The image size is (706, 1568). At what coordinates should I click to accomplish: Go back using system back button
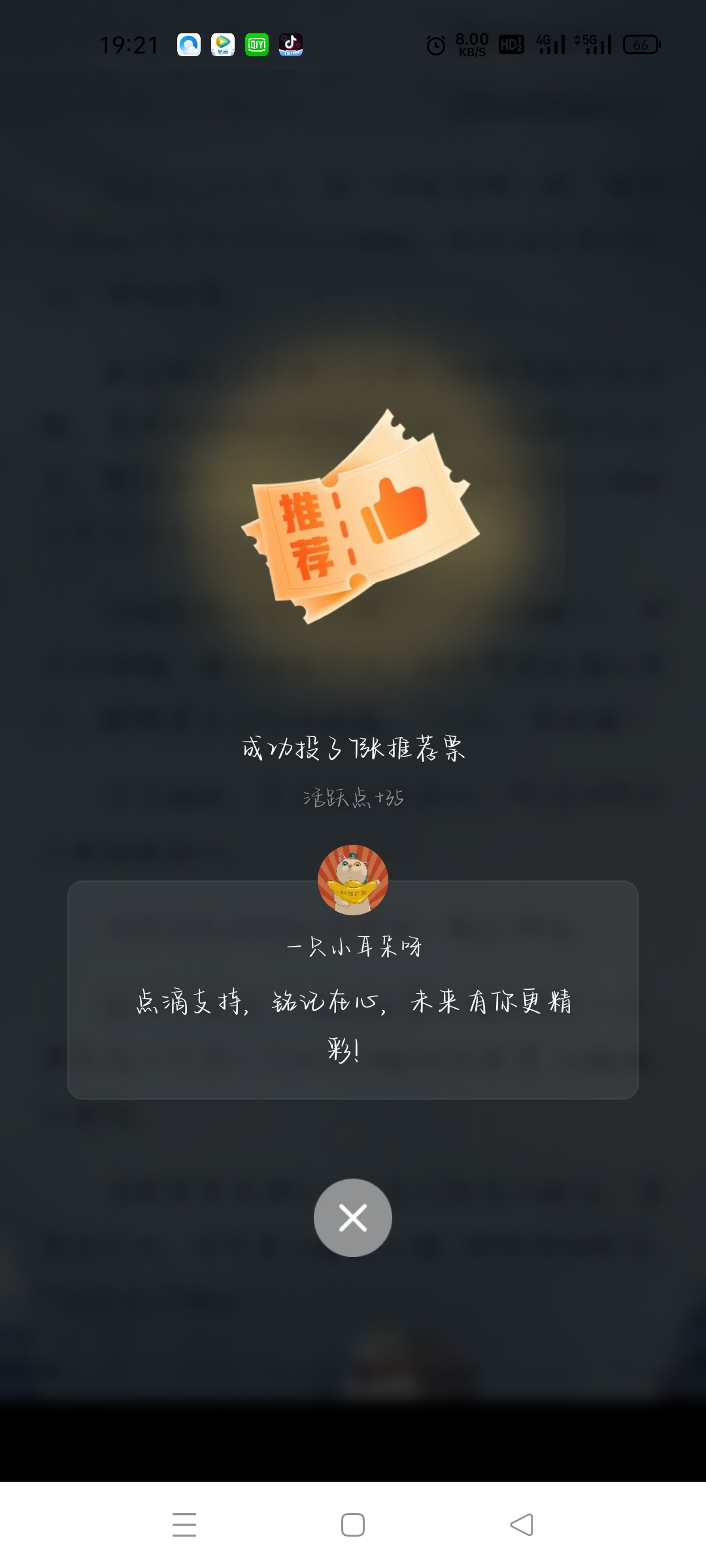point(522,1525)
